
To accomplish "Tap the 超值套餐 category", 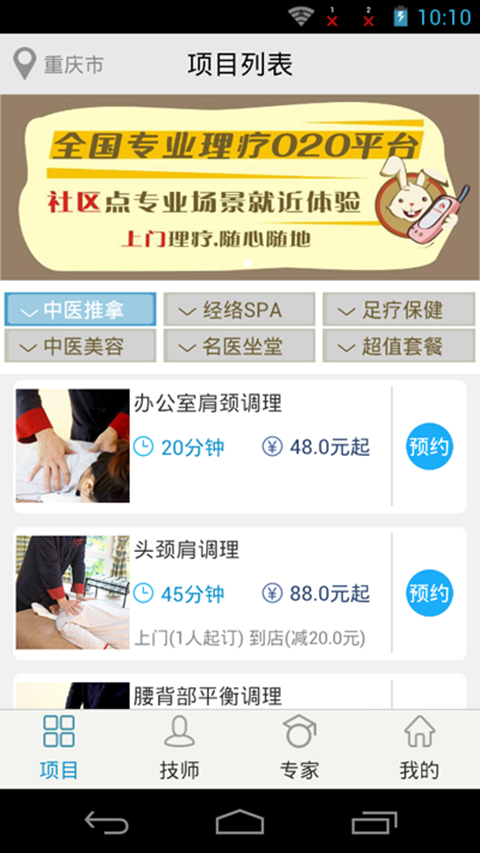I will [x=399, y=346].
